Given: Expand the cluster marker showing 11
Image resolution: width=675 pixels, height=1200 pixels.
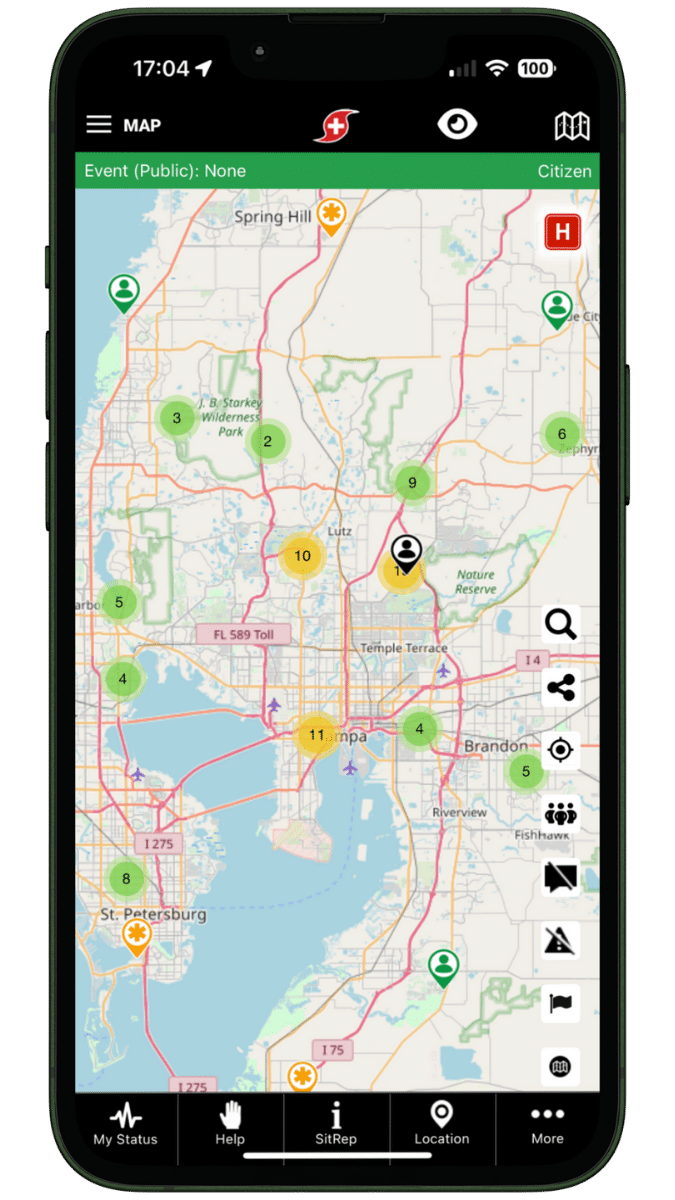Looking at the screenshot, I should click(x=316, y=735).
